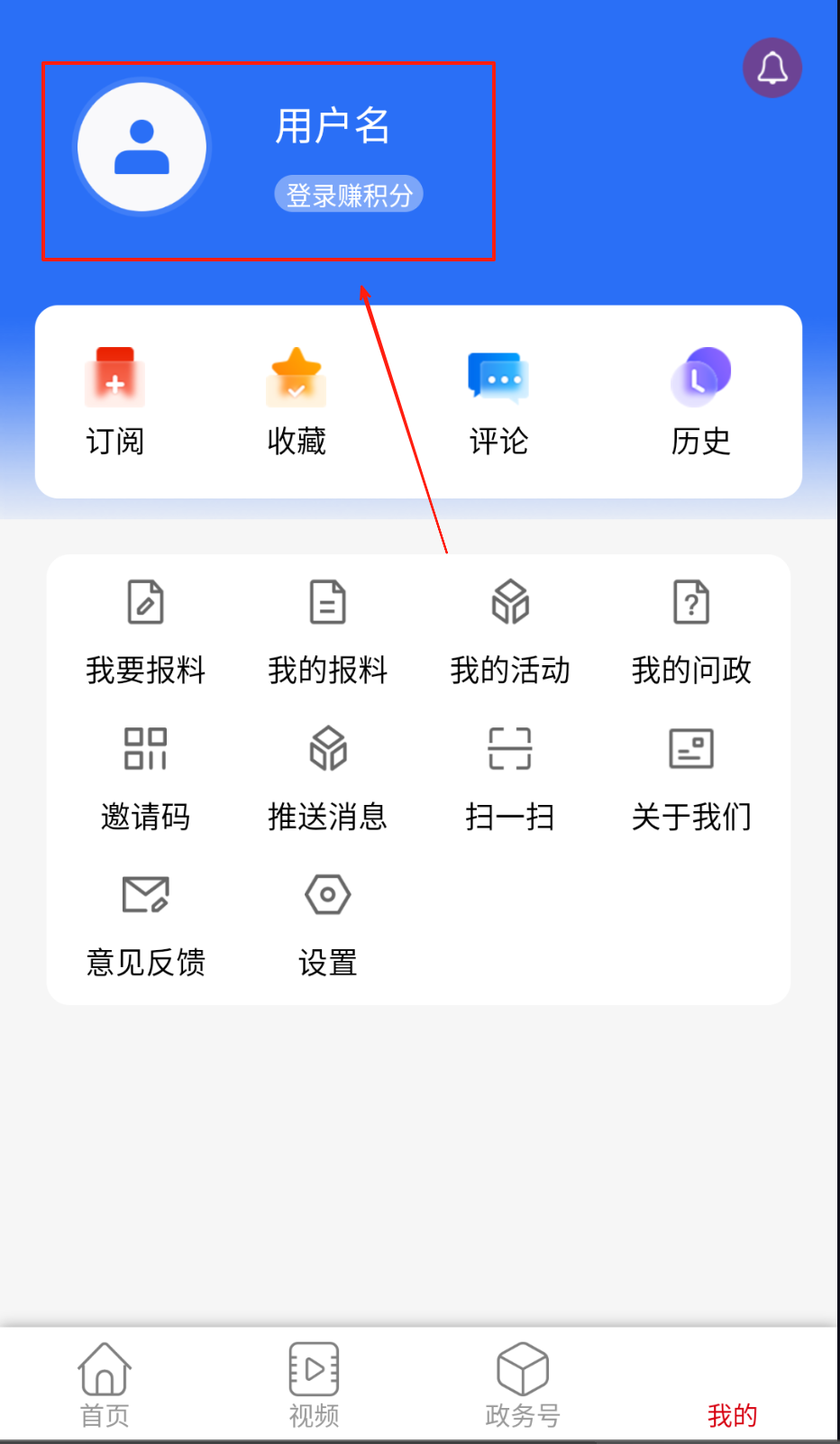The image size is (840, 1444).
Task: Open 我的活动
Action: point(509,631)
